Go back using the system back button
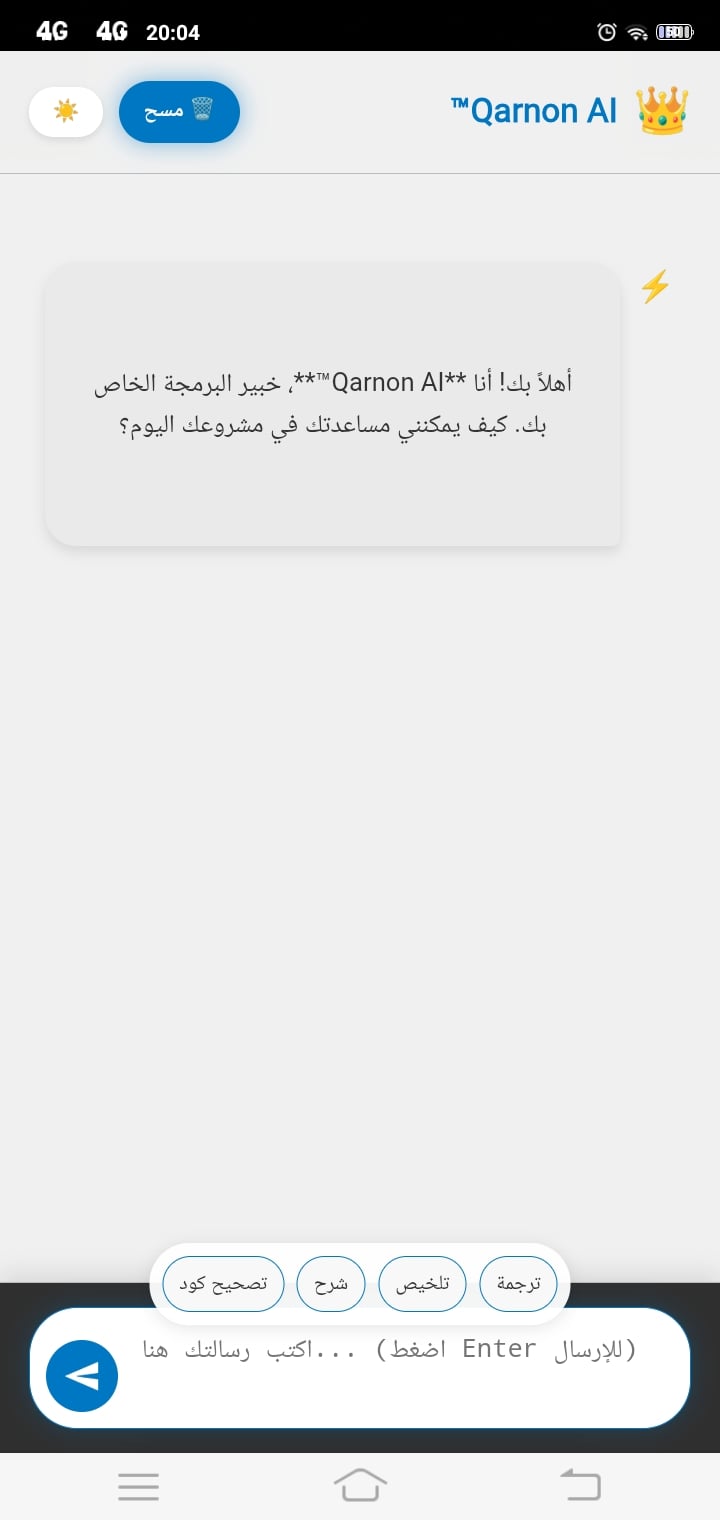 point(580,1485)
